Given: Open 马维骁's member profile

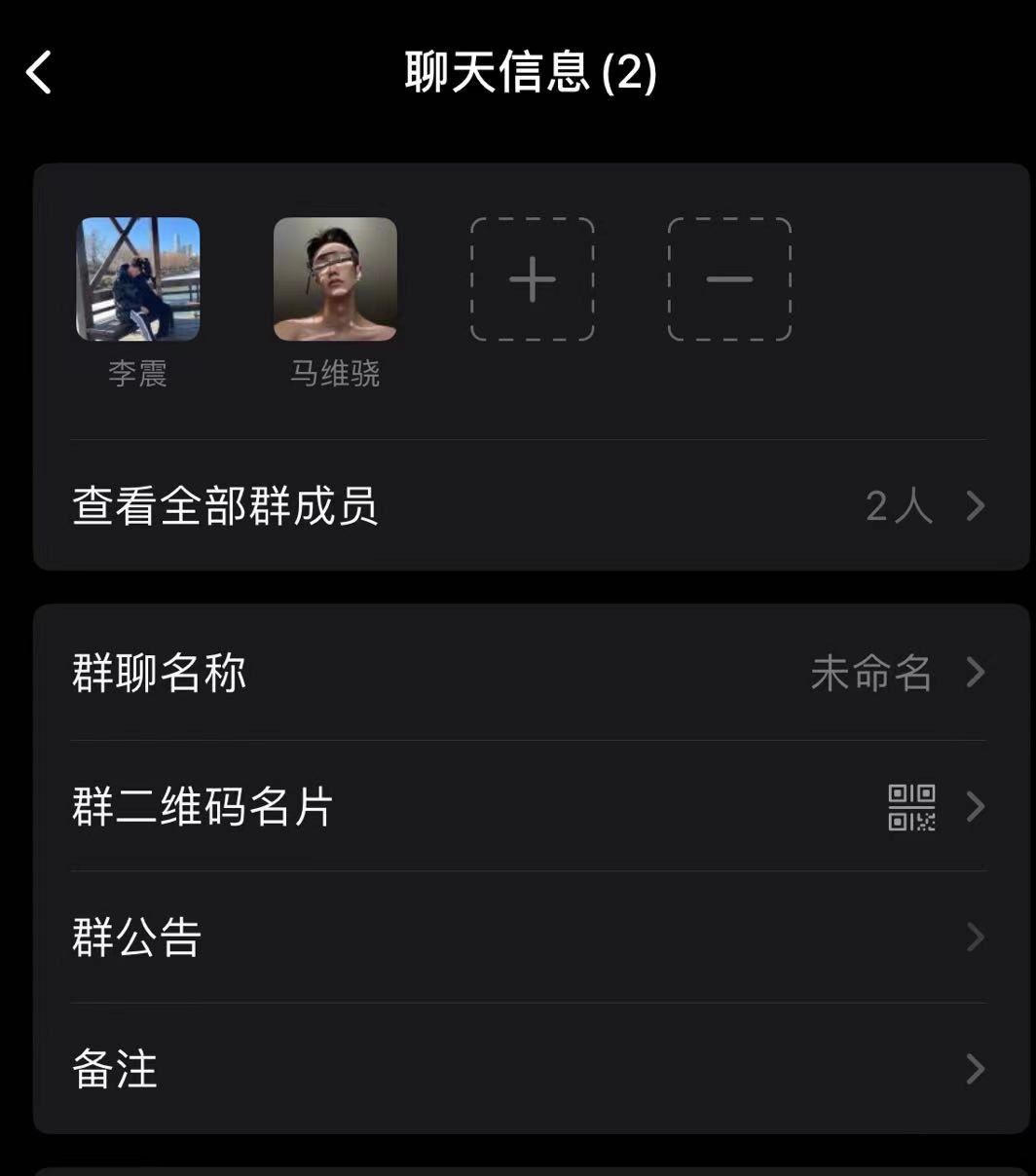Looking at the screenshot, I should point(335,279).
